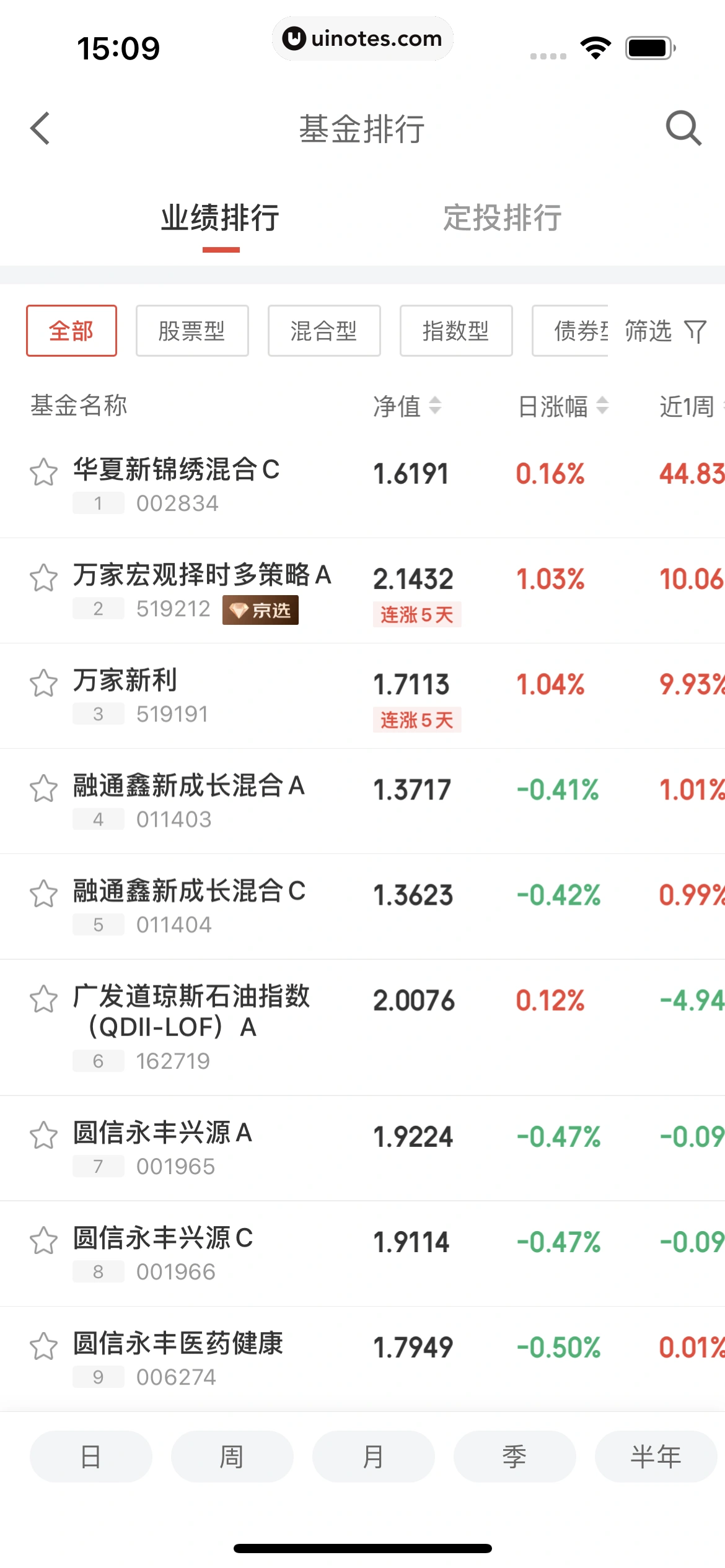Choose the 半年 period chip

coord(655,1457)
